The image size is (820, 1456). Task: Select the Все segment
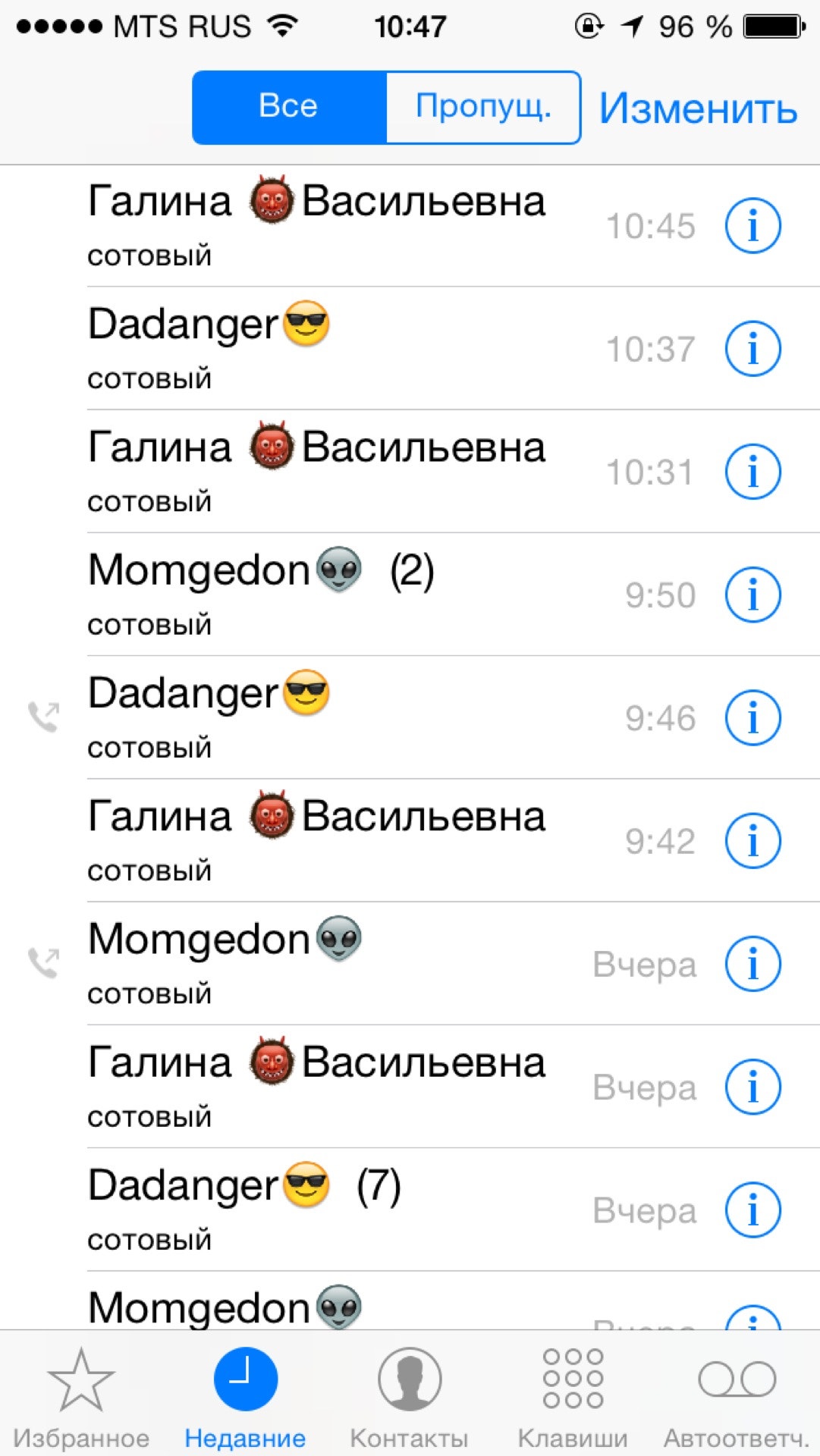click(289, 107)
